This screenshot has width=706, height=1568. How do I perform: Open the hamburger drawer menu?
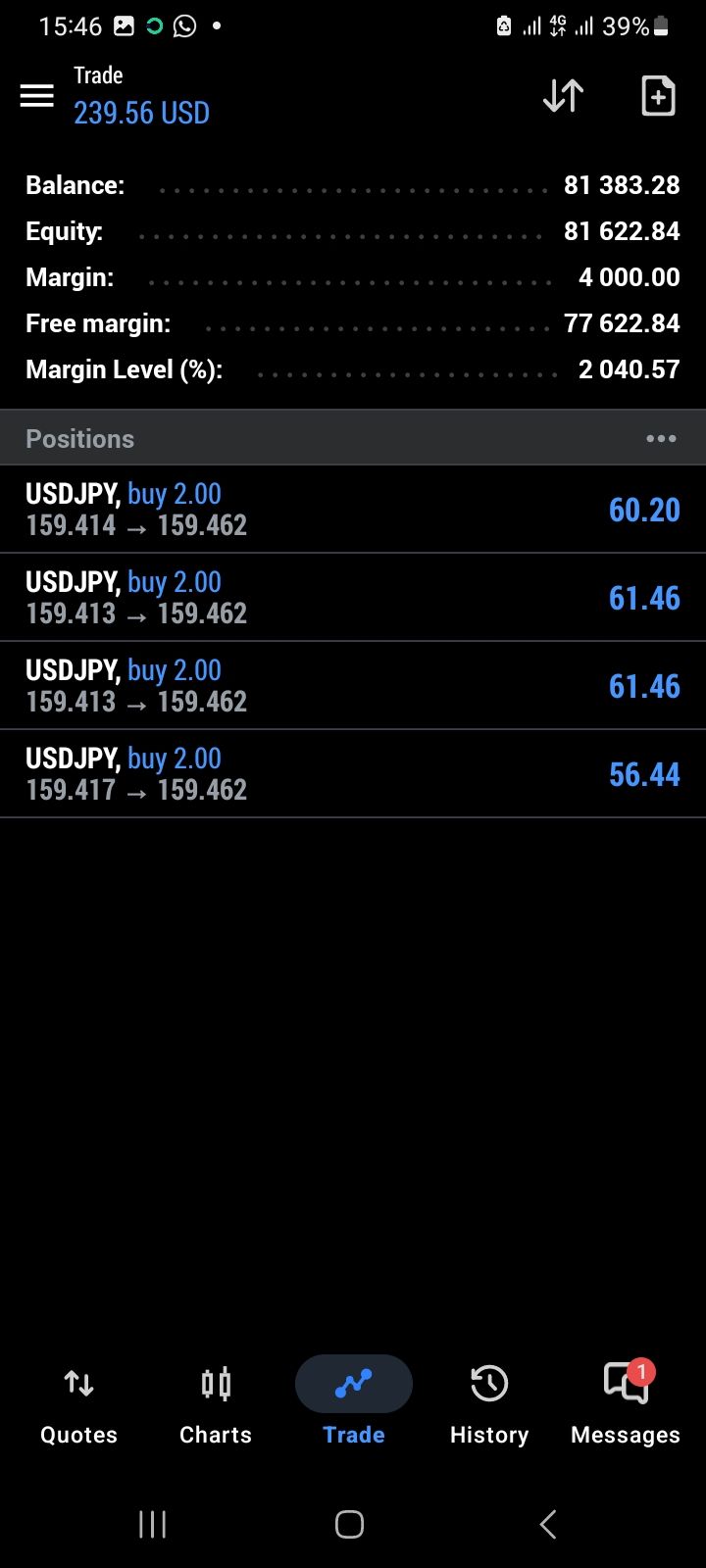37,95
